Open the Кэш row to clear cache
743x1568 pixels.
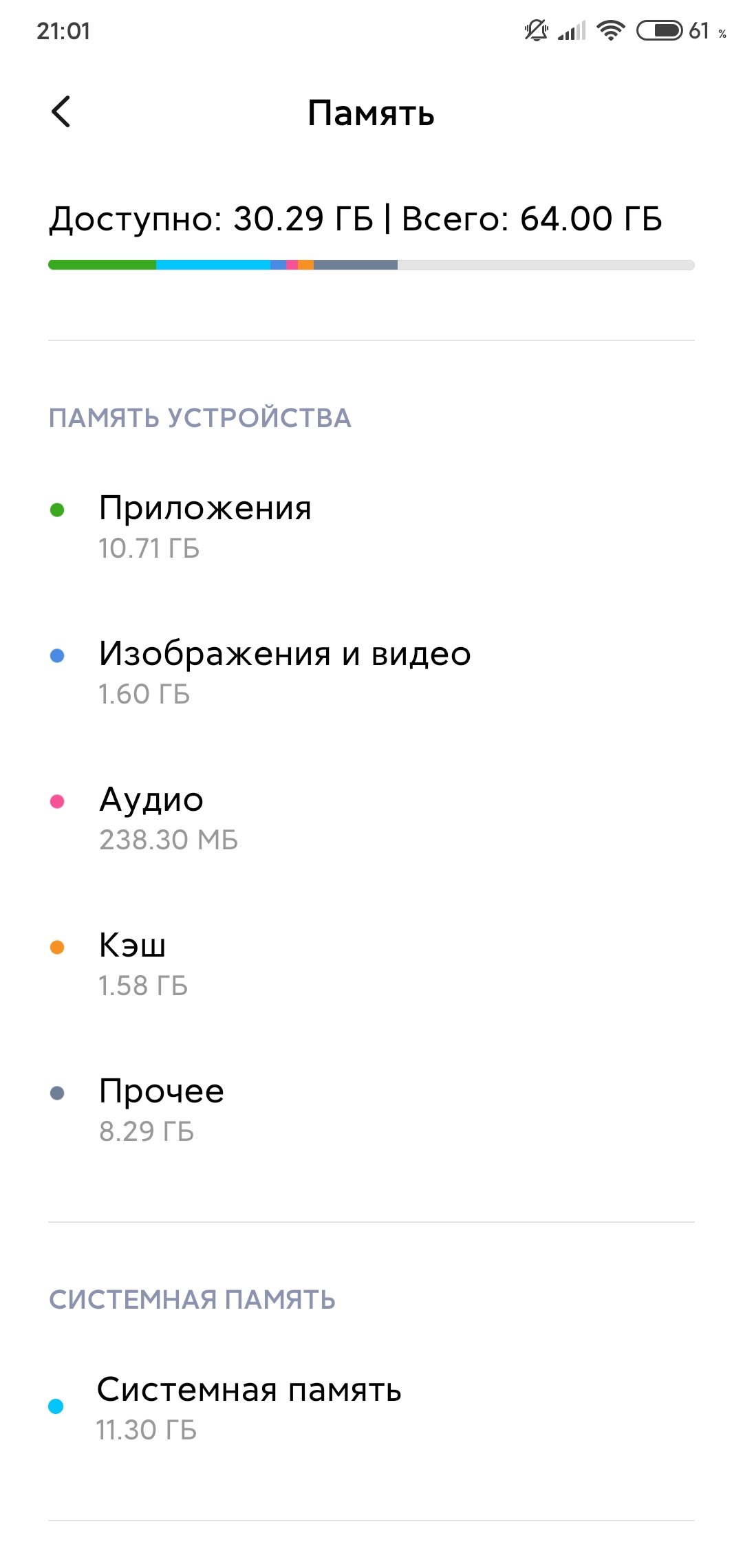coord(371,965)
